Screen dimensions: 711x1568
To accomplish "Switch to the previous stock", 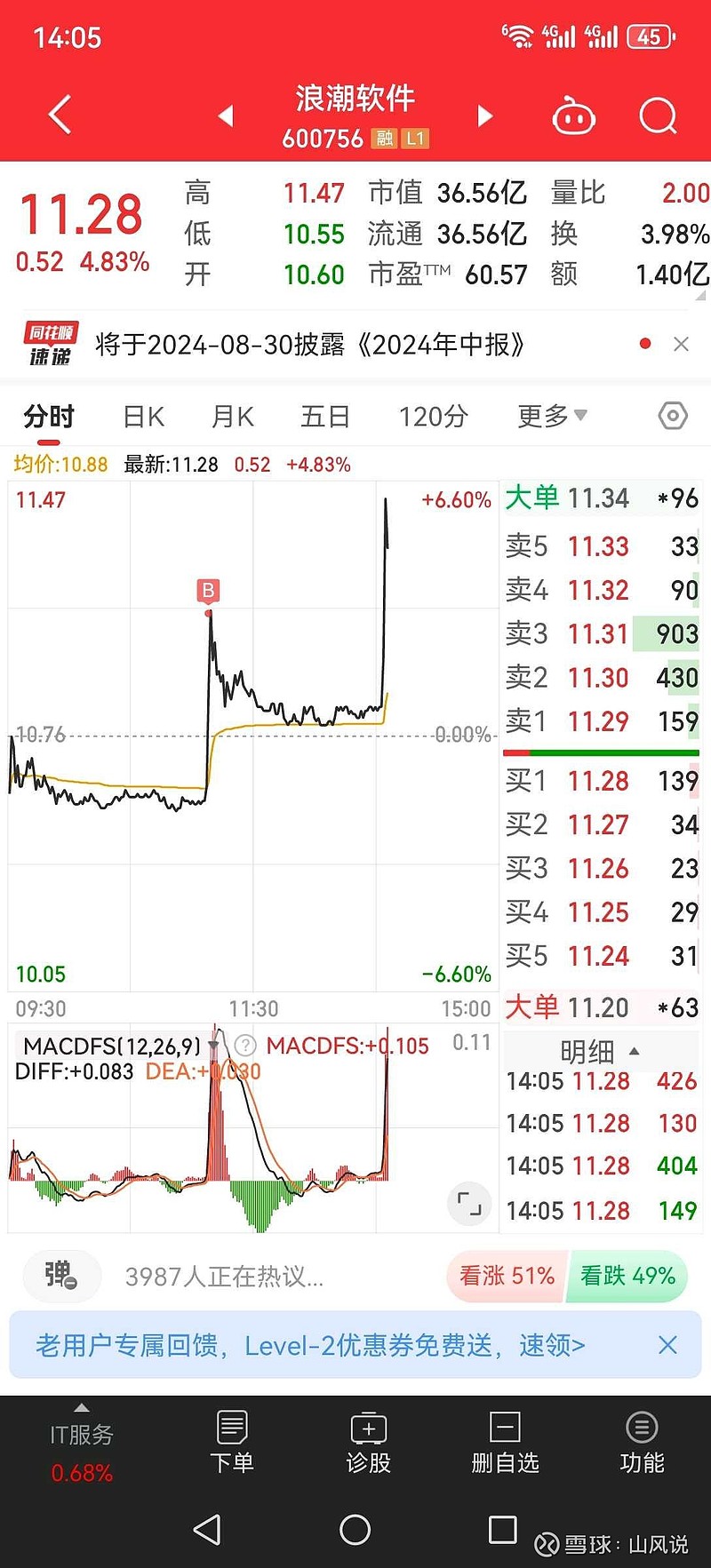I will (226, 115).
